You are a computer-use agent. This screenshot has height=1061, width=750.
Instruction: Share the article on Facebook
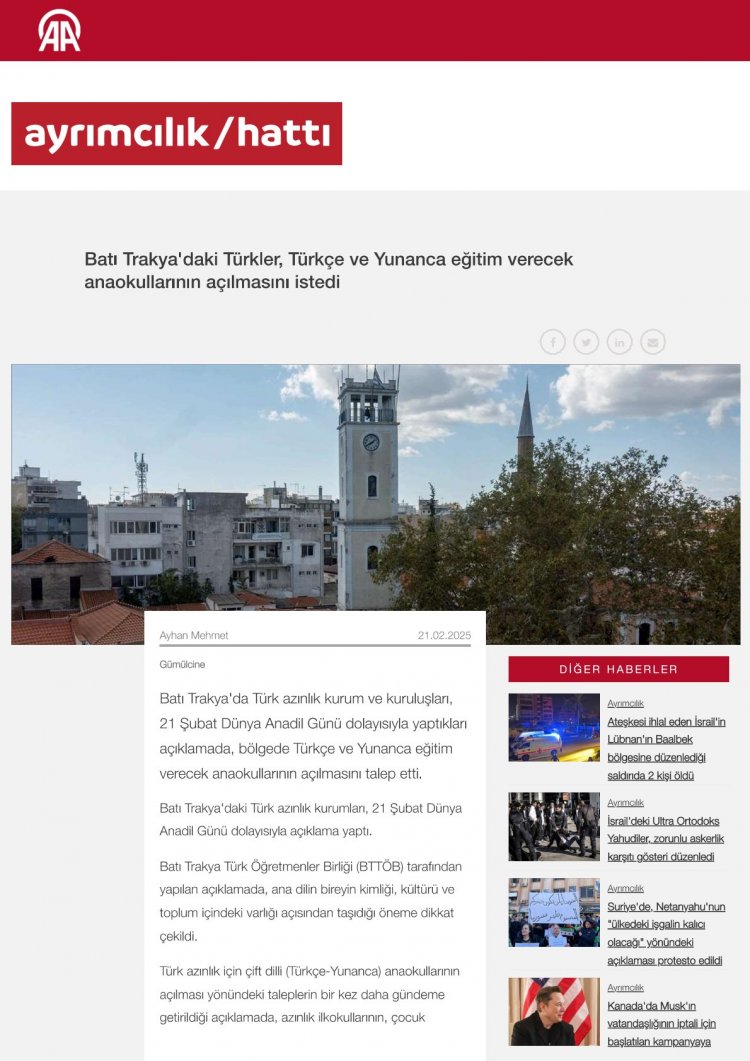click(x=553, y=342)
